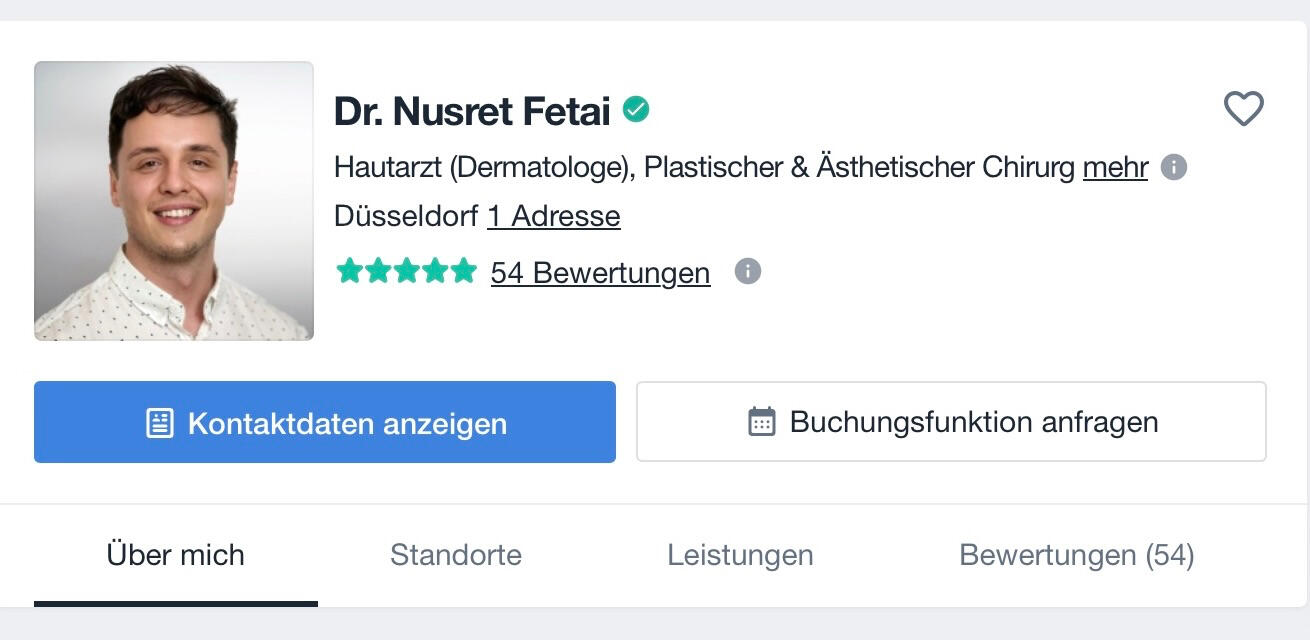Open the info icon beside ratings
This screenshot has width=1310, height=640.
pyautogui.click(x=748, y=271)
